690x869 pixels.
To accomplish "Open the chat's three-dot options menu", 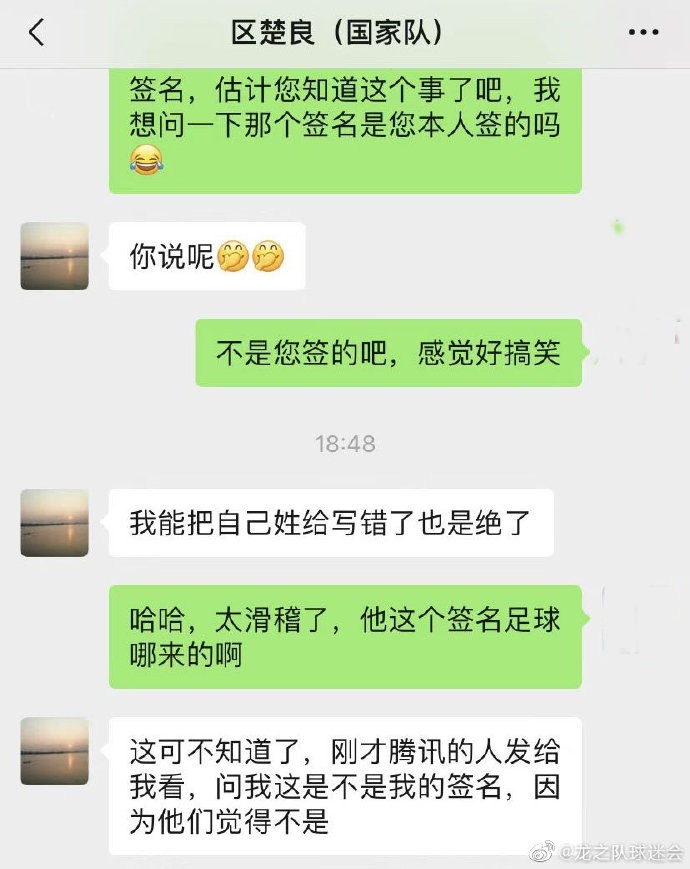I will [642, 33].
